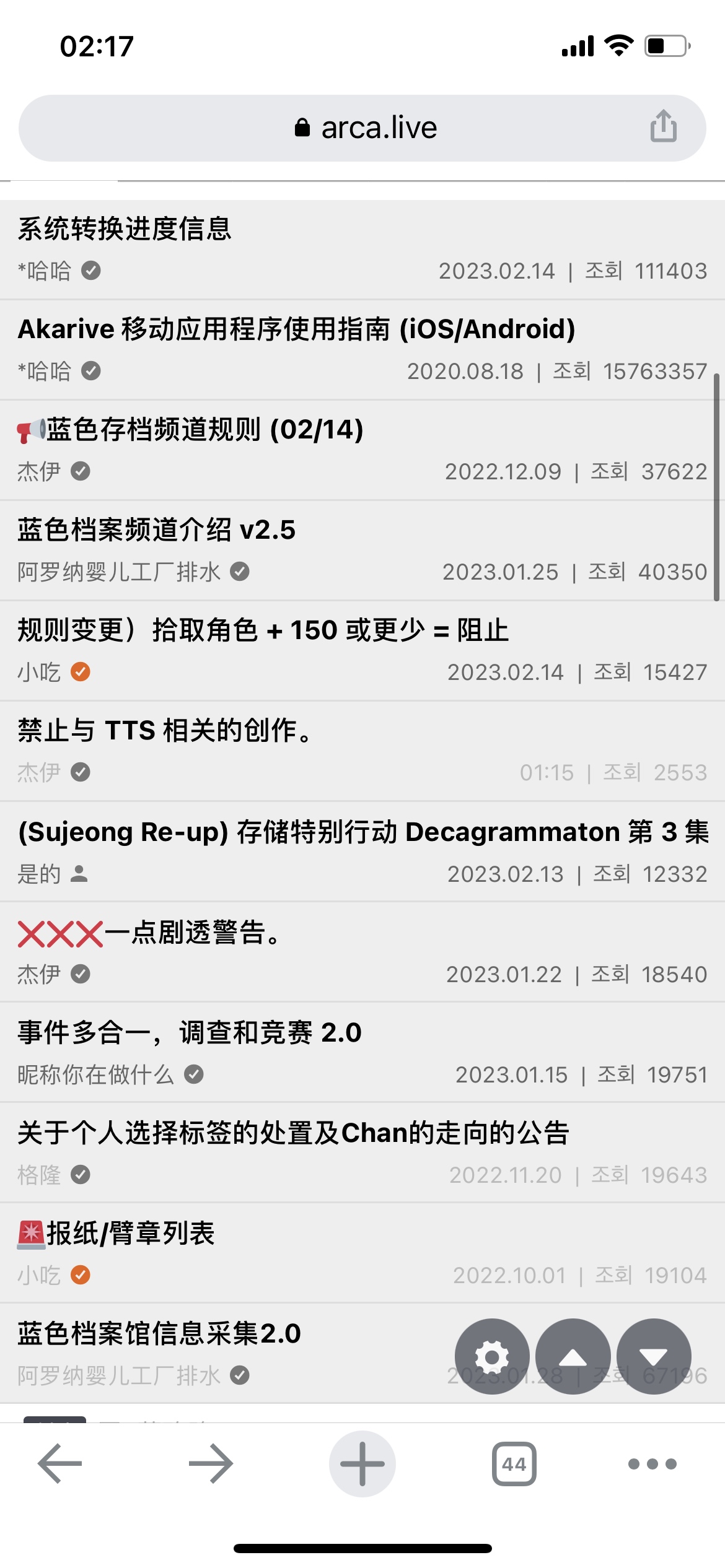Open the Akarive 移动应用程序使用指南 post
This screenshot has height=1568, width=725.
click(362, 350)
